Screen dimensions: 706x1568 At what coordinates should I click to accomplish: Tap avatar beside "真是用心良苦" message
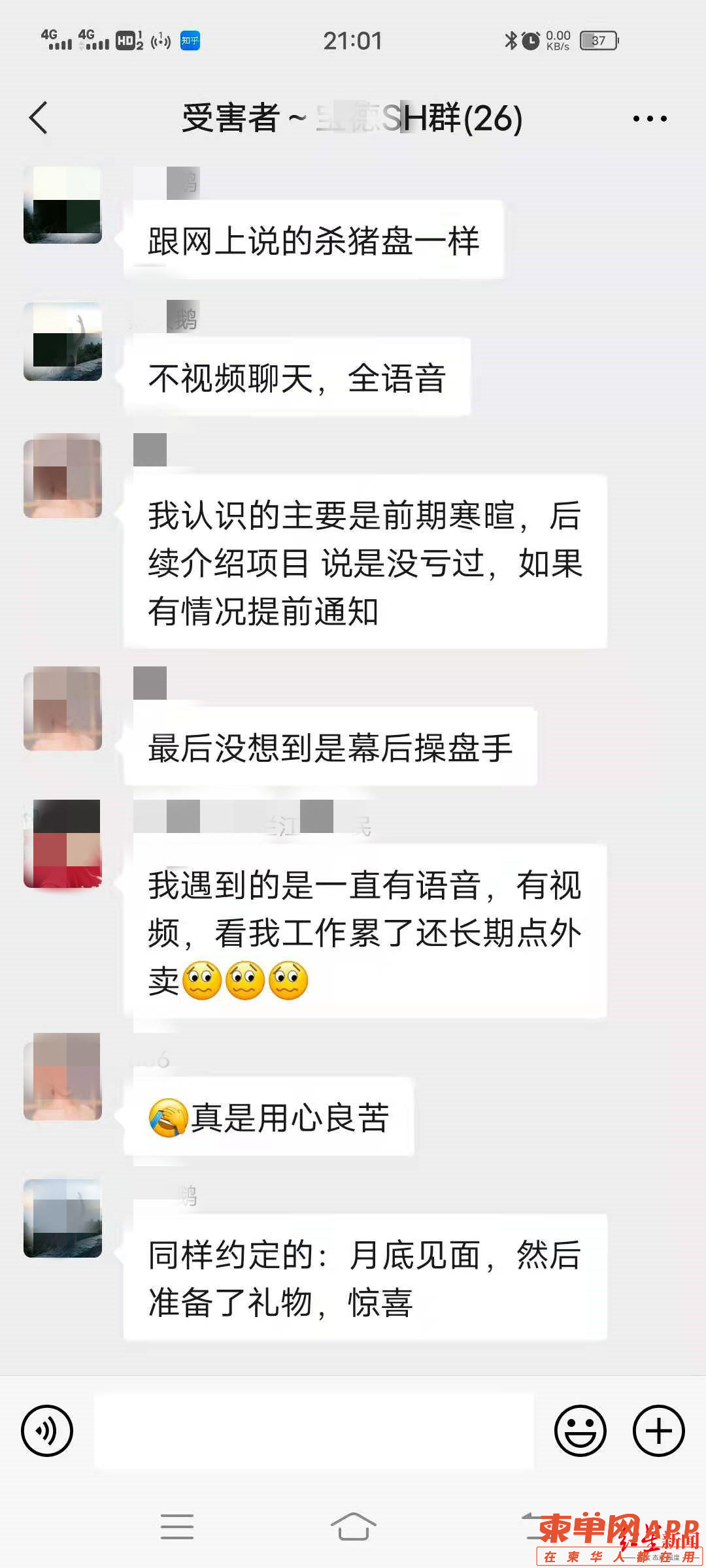63,1077
